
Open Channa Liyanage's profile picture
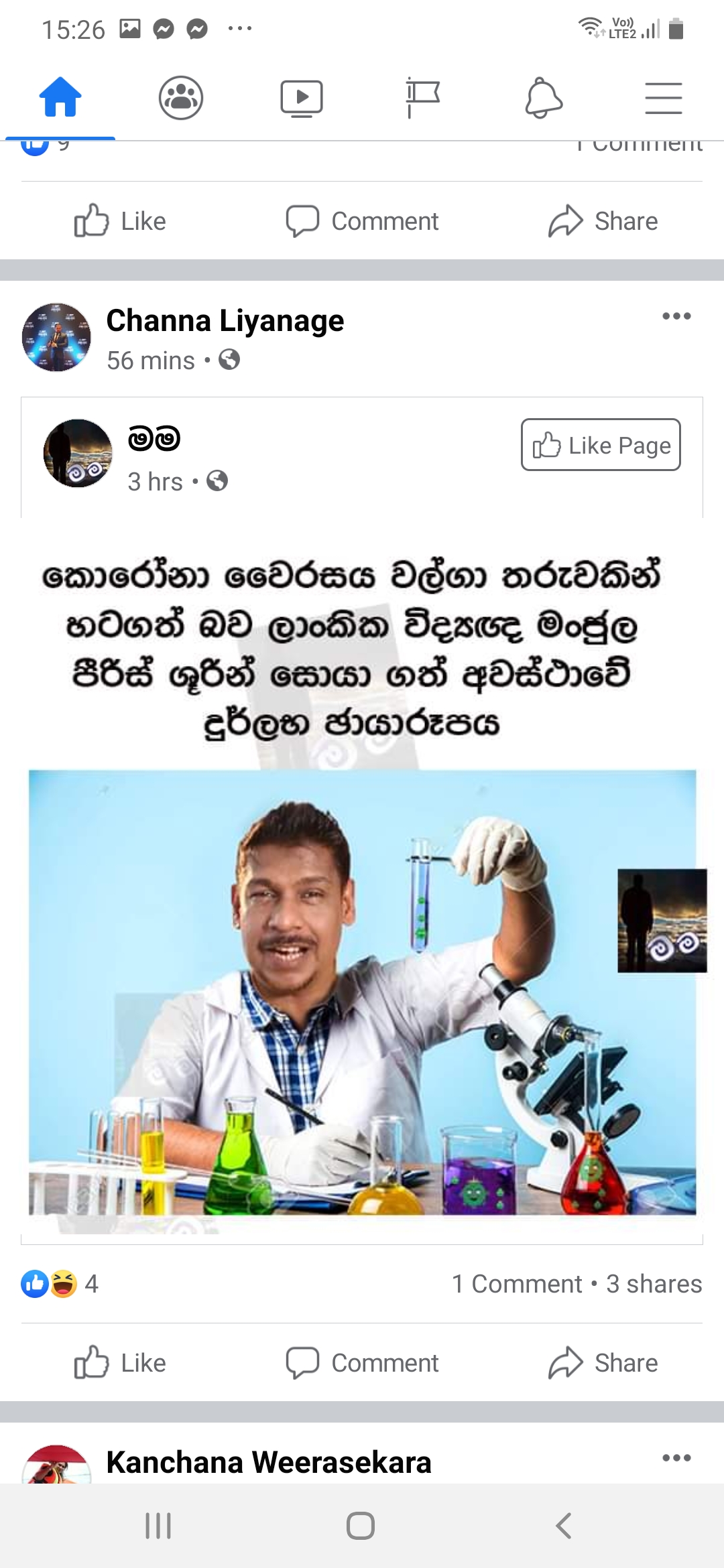(x=56, y=337)
